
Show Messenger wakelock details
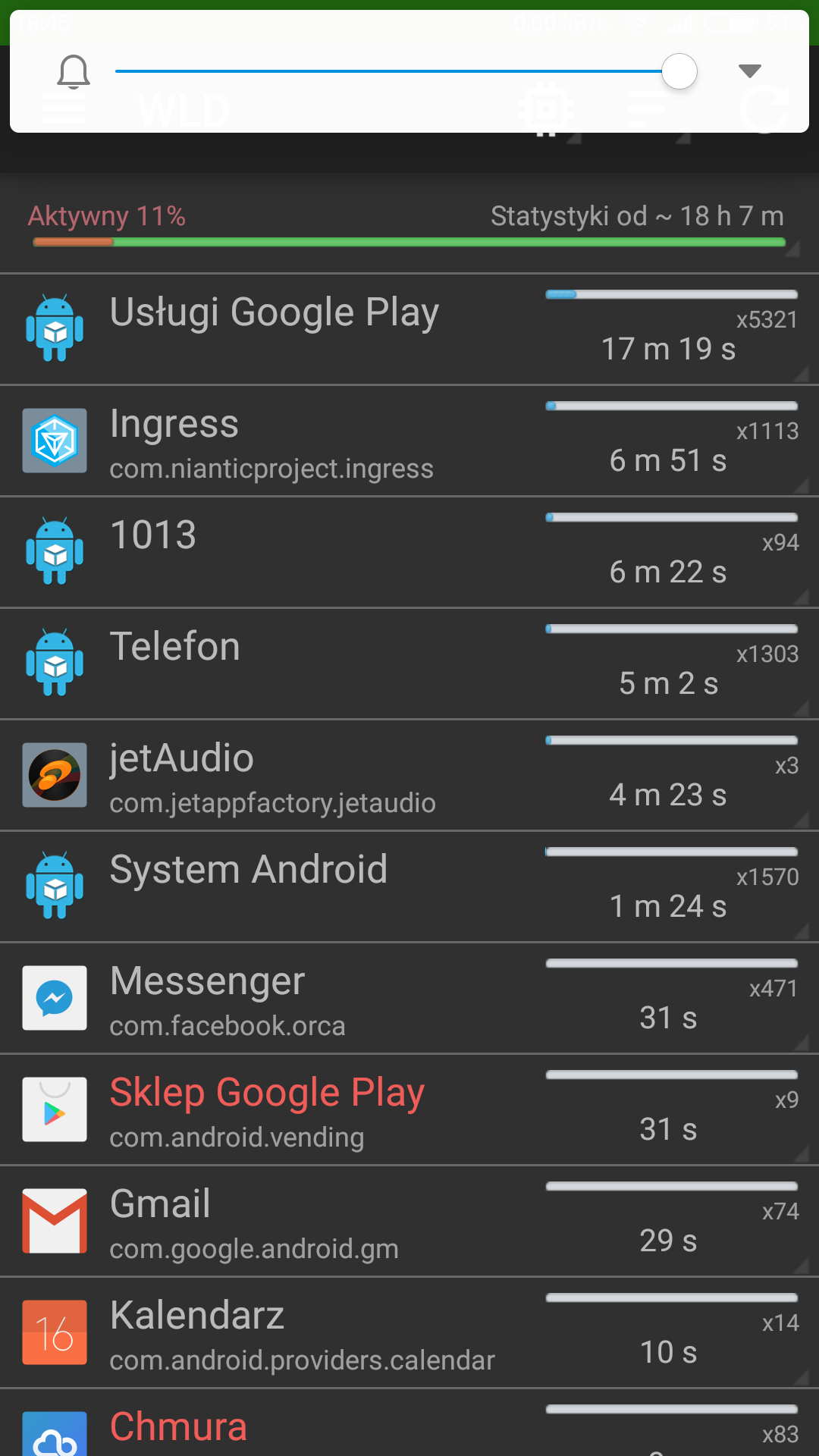pyautogui.click(x=409, y=999)
